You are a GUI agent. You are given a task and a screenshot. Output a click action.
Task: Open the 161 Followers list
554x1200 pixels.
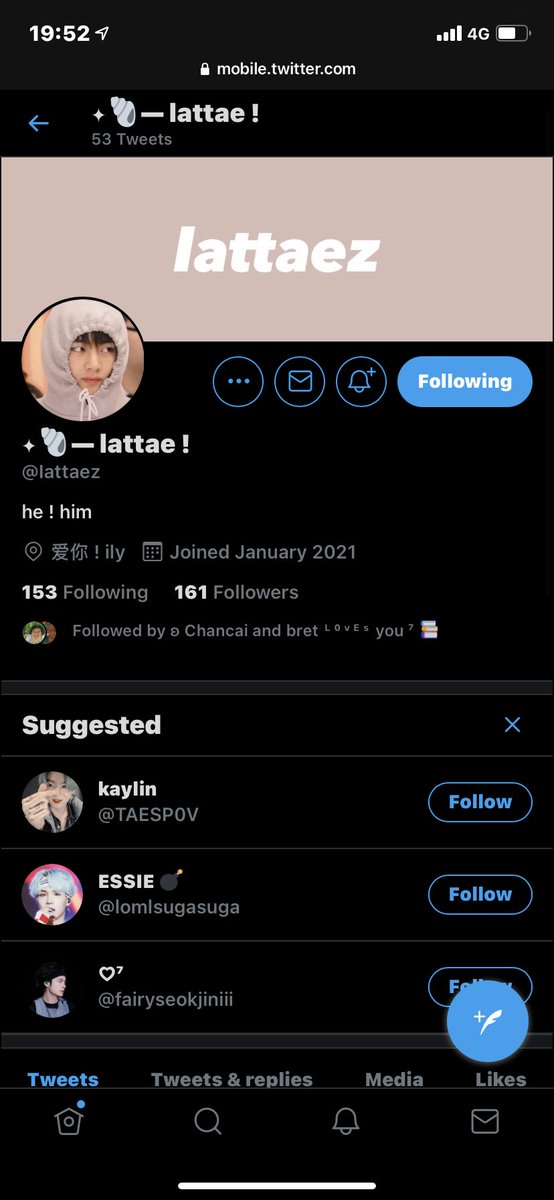(236, 592)
